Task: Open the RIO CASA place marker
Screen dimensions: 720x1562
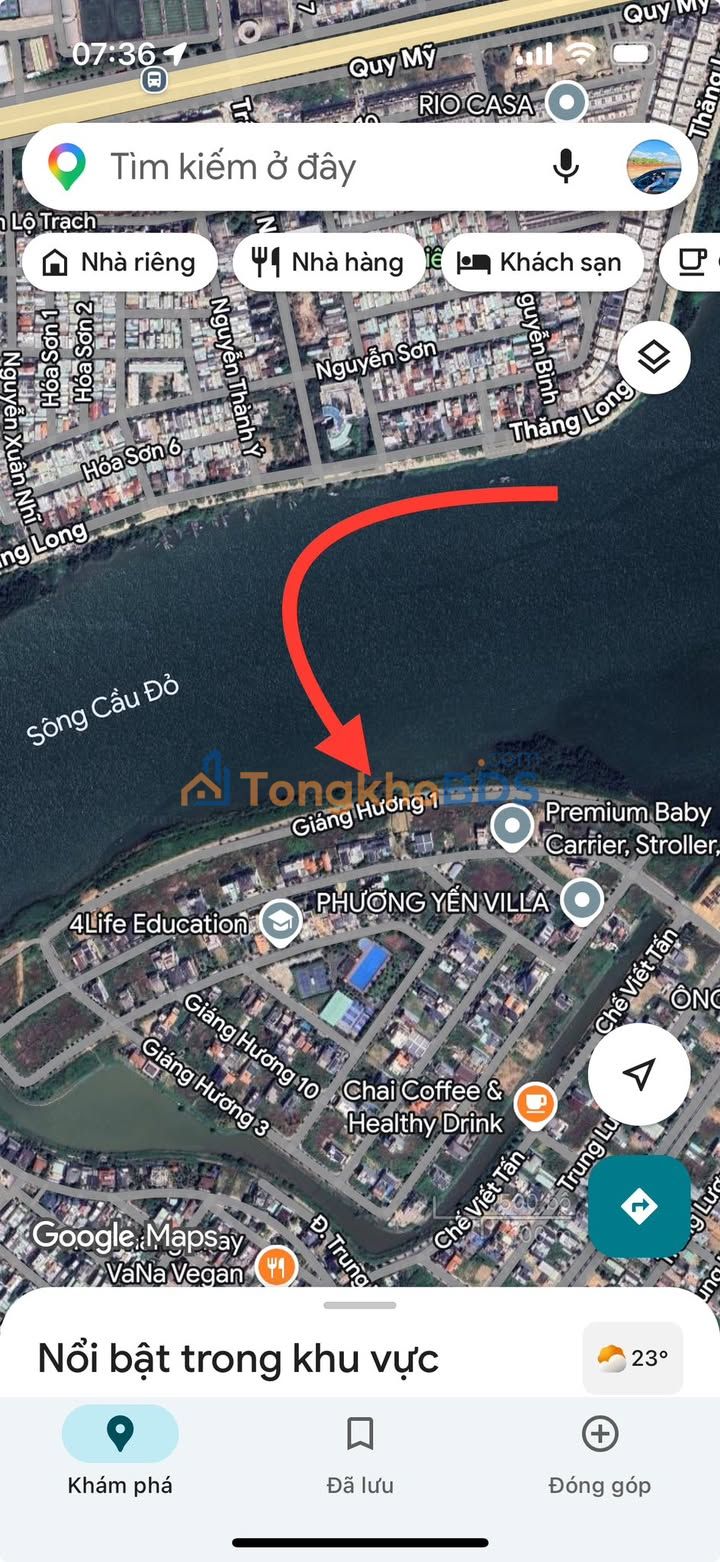Action: (569, 102)
